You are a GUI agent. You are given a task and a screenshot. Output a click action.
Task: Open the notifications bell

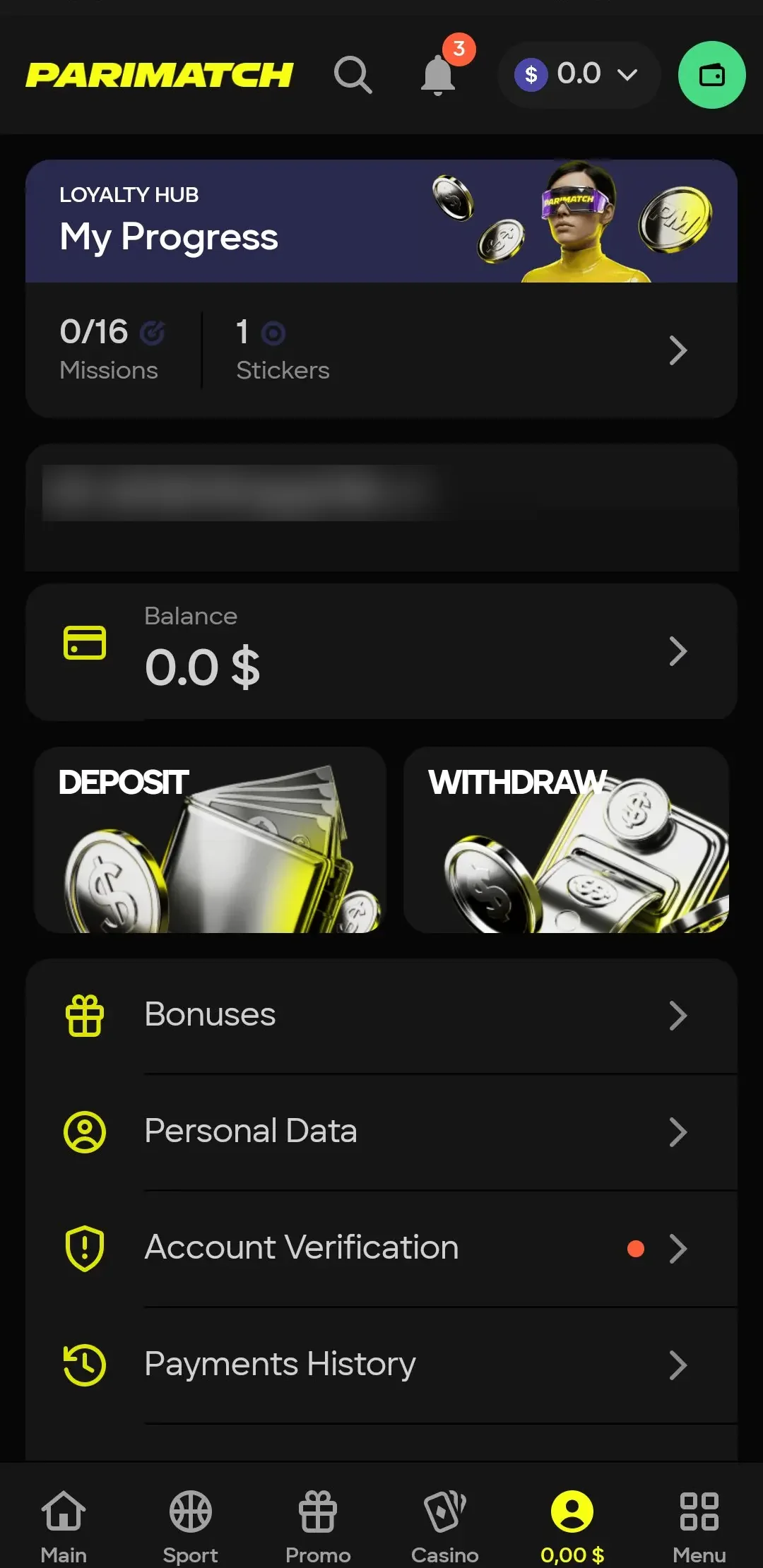coord(439,75)
